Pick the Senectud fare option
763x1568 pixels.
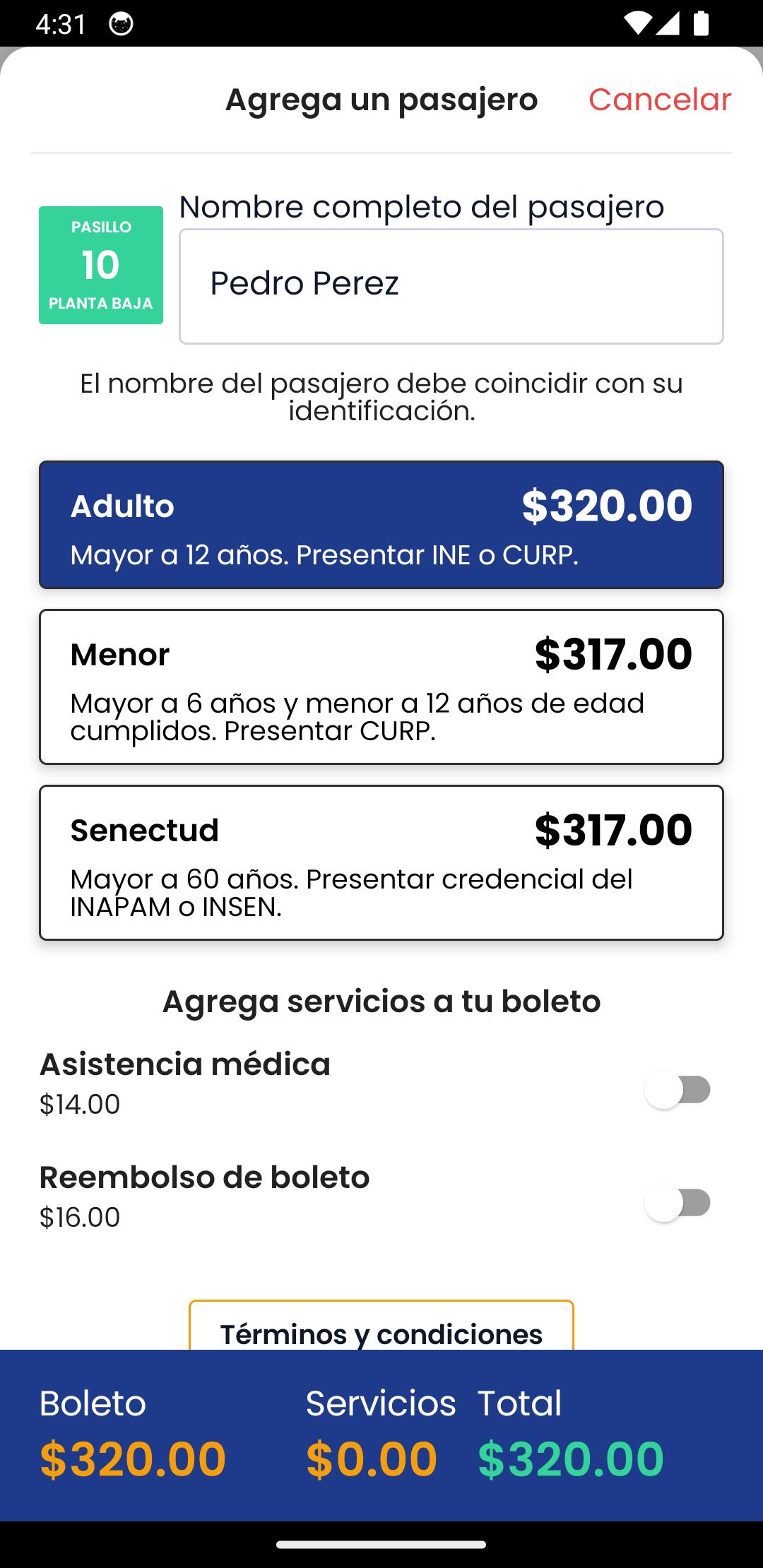coord(381,862)
